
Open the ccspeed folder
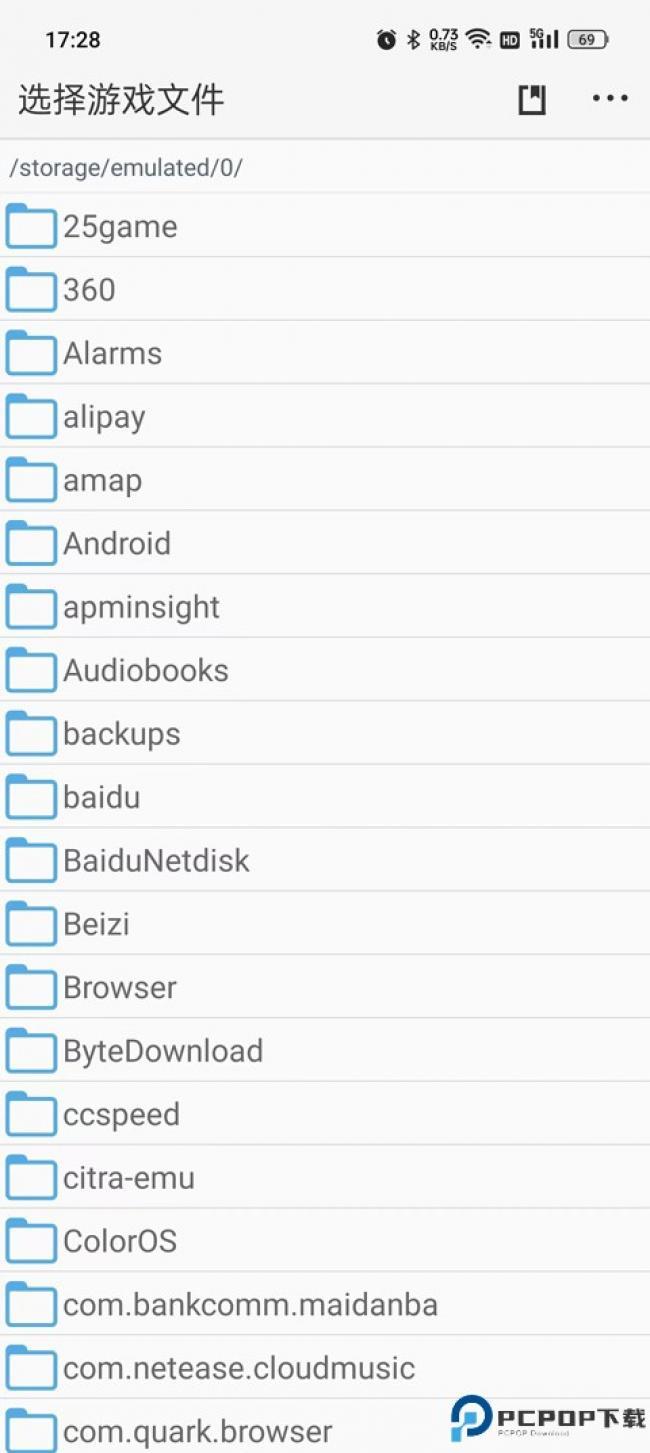(x=121, y=1114)
